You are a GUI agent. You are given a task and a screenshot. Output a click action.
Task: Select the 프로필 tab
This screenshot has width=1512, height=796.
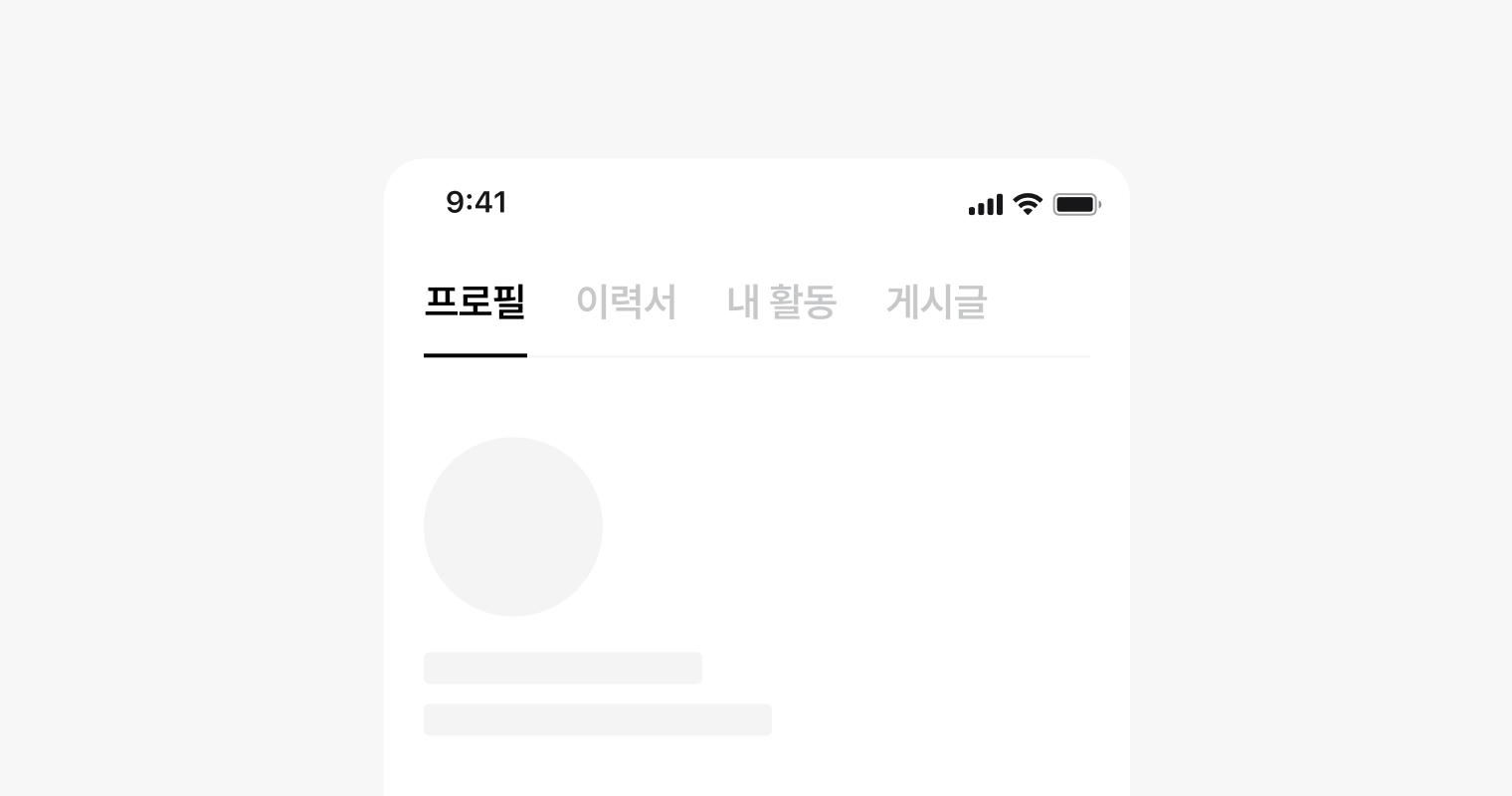click(474, 301)
